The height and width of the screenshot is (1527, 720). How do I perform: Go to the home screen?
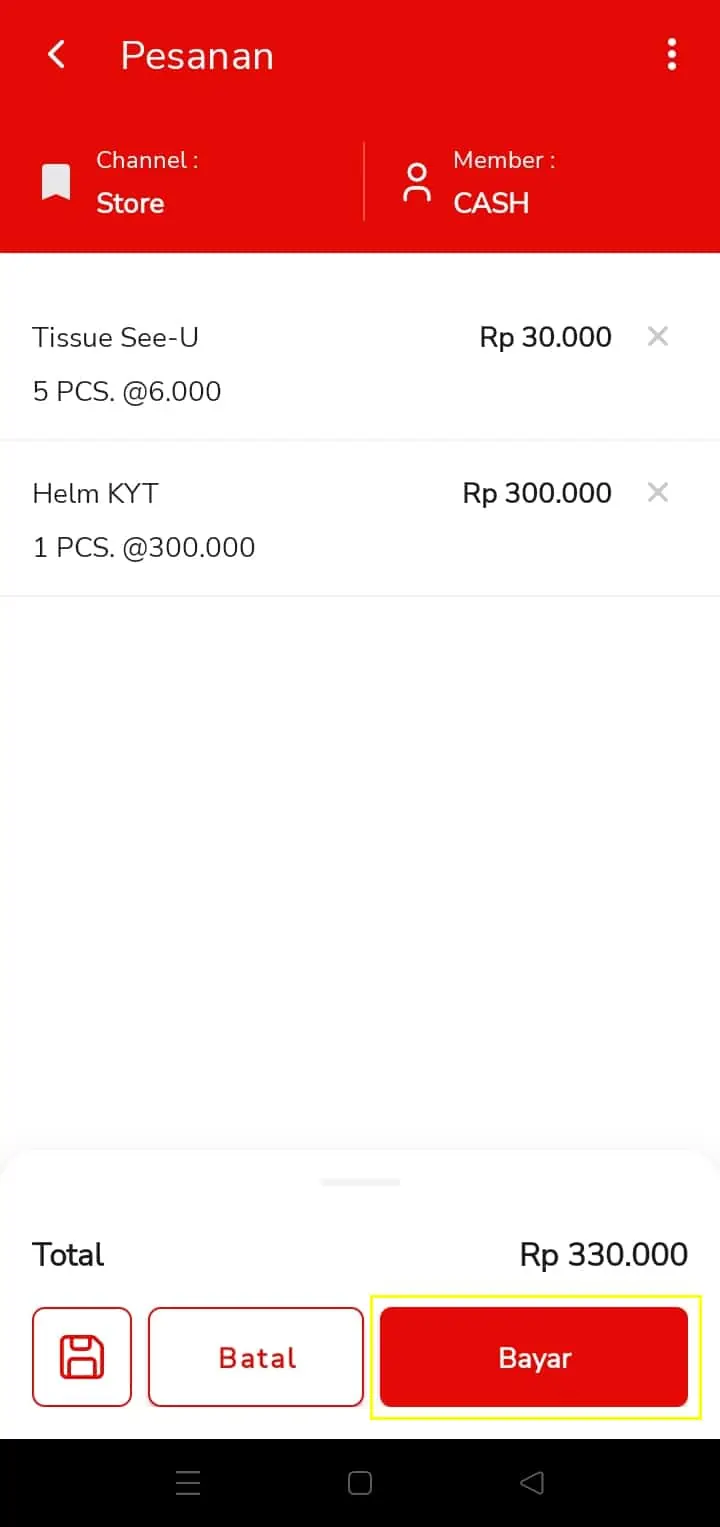tap(360, 1483)
